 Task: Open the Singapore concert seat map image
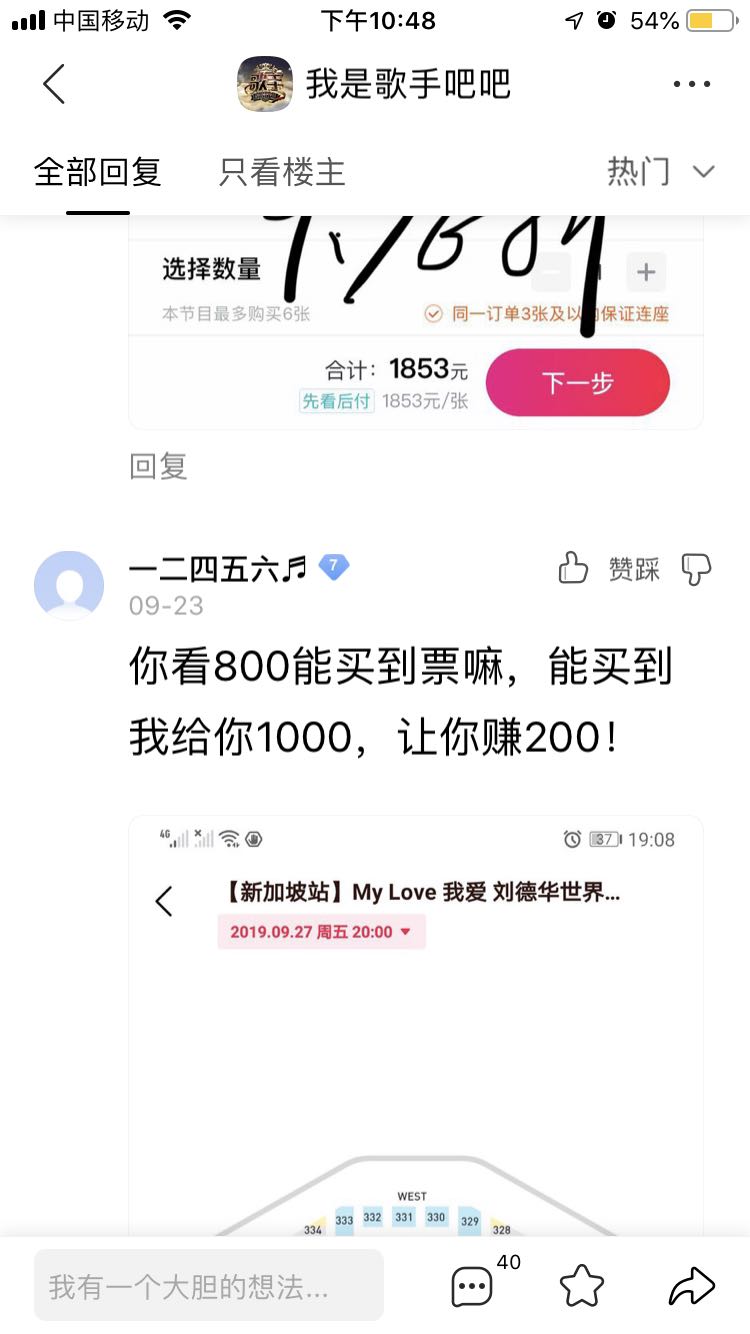[416, 1025]
